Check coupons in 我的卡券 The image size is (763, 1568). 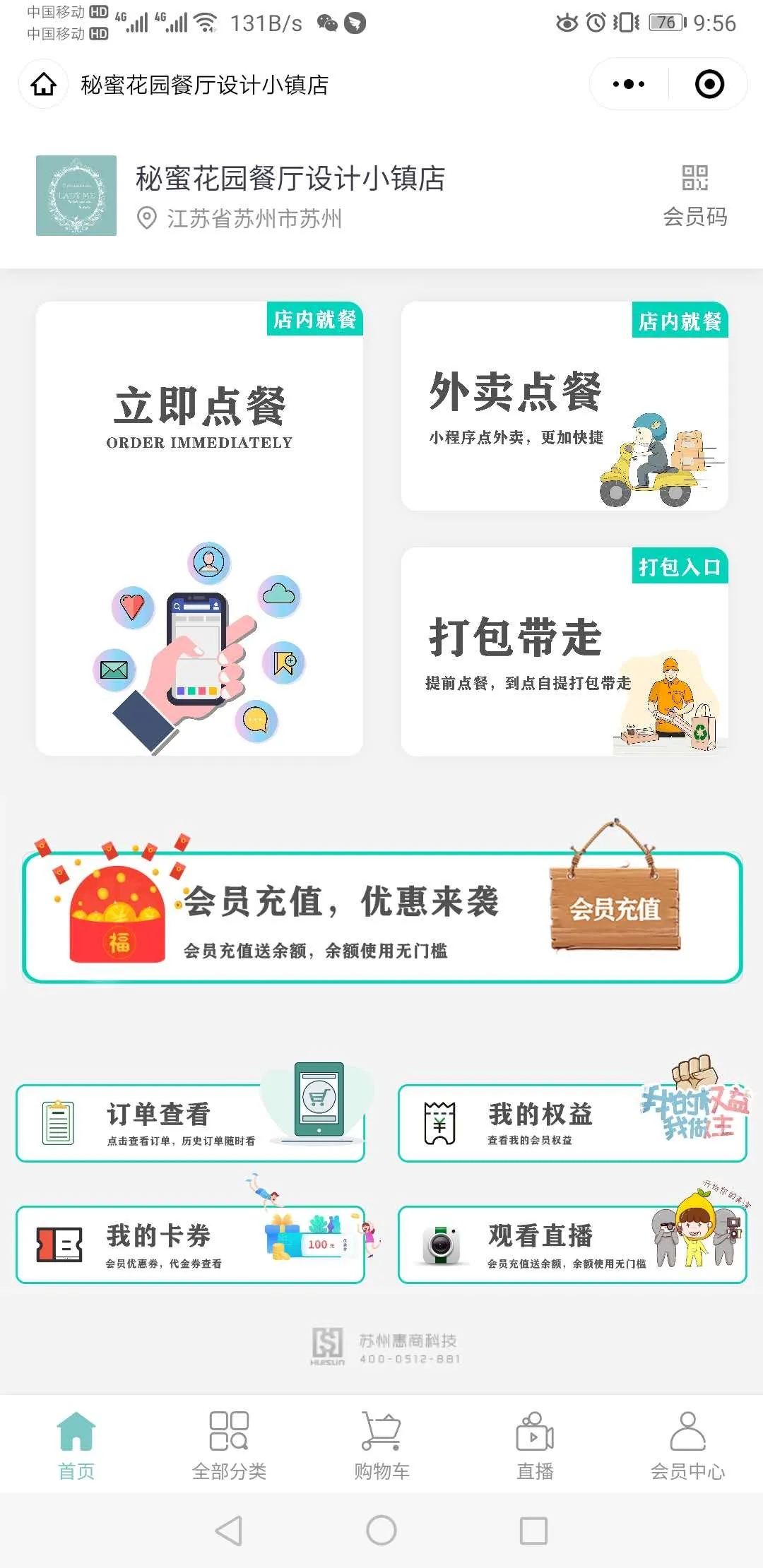click(190, 1245)
